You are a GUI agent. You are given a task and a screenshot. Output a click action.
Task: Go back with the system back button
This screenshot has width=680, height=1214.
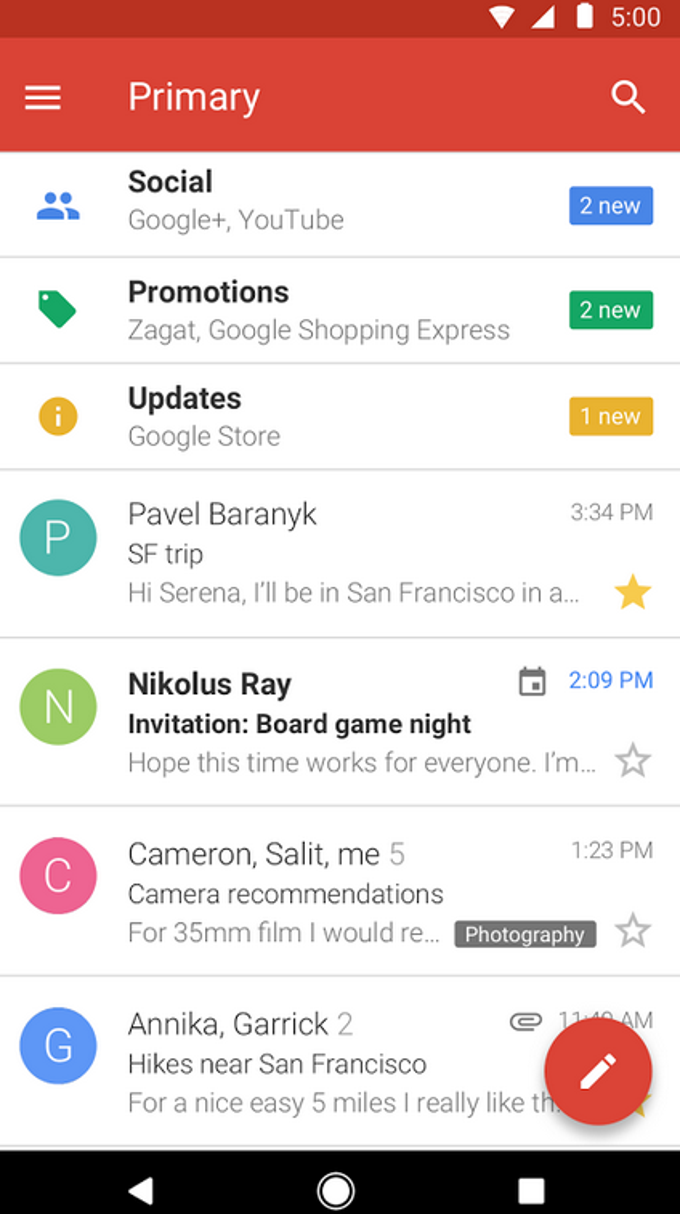coord(141,1190)
